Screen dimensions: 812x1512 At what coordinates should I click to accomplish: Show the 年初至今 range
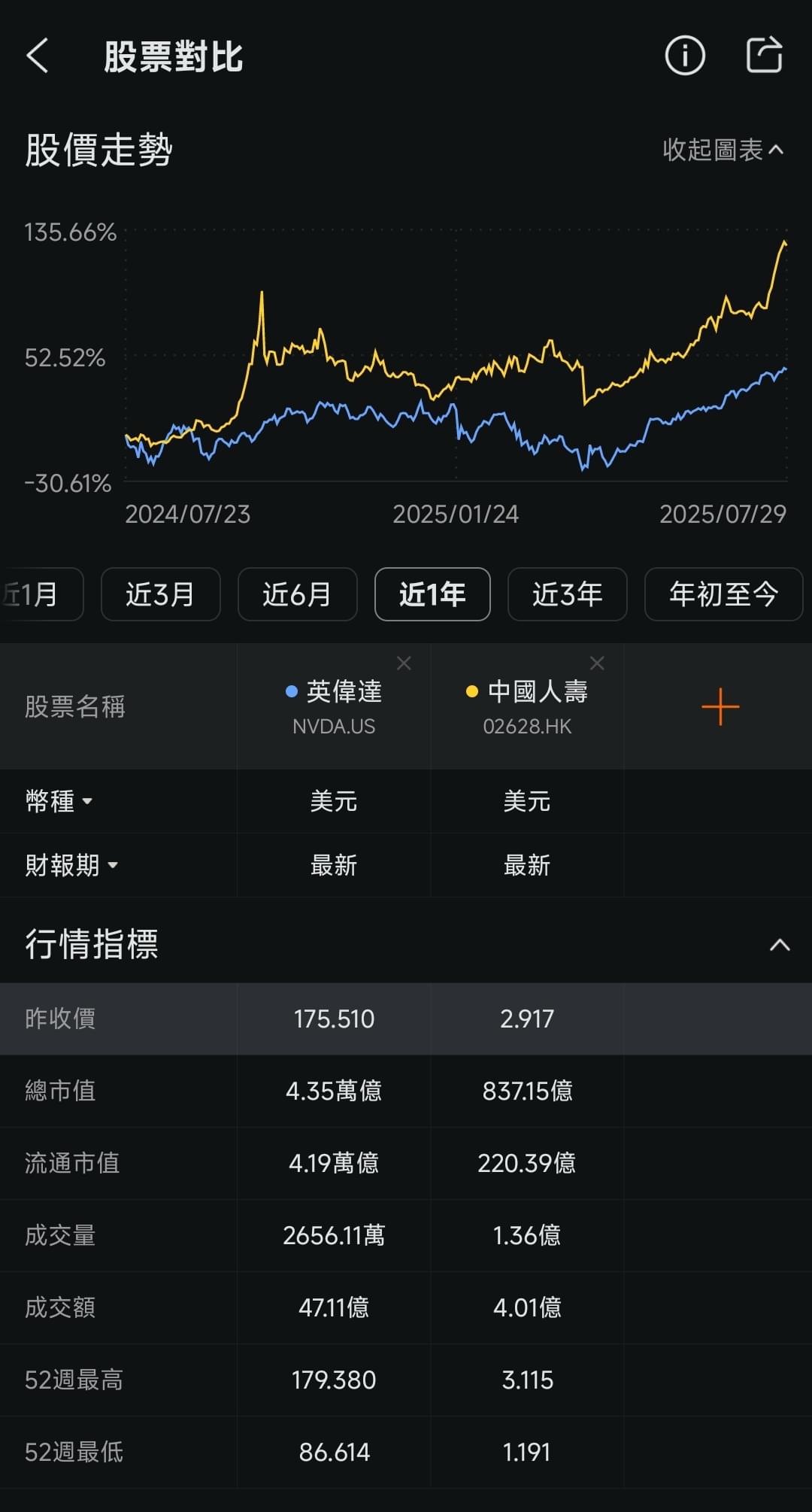coord(723,594)
